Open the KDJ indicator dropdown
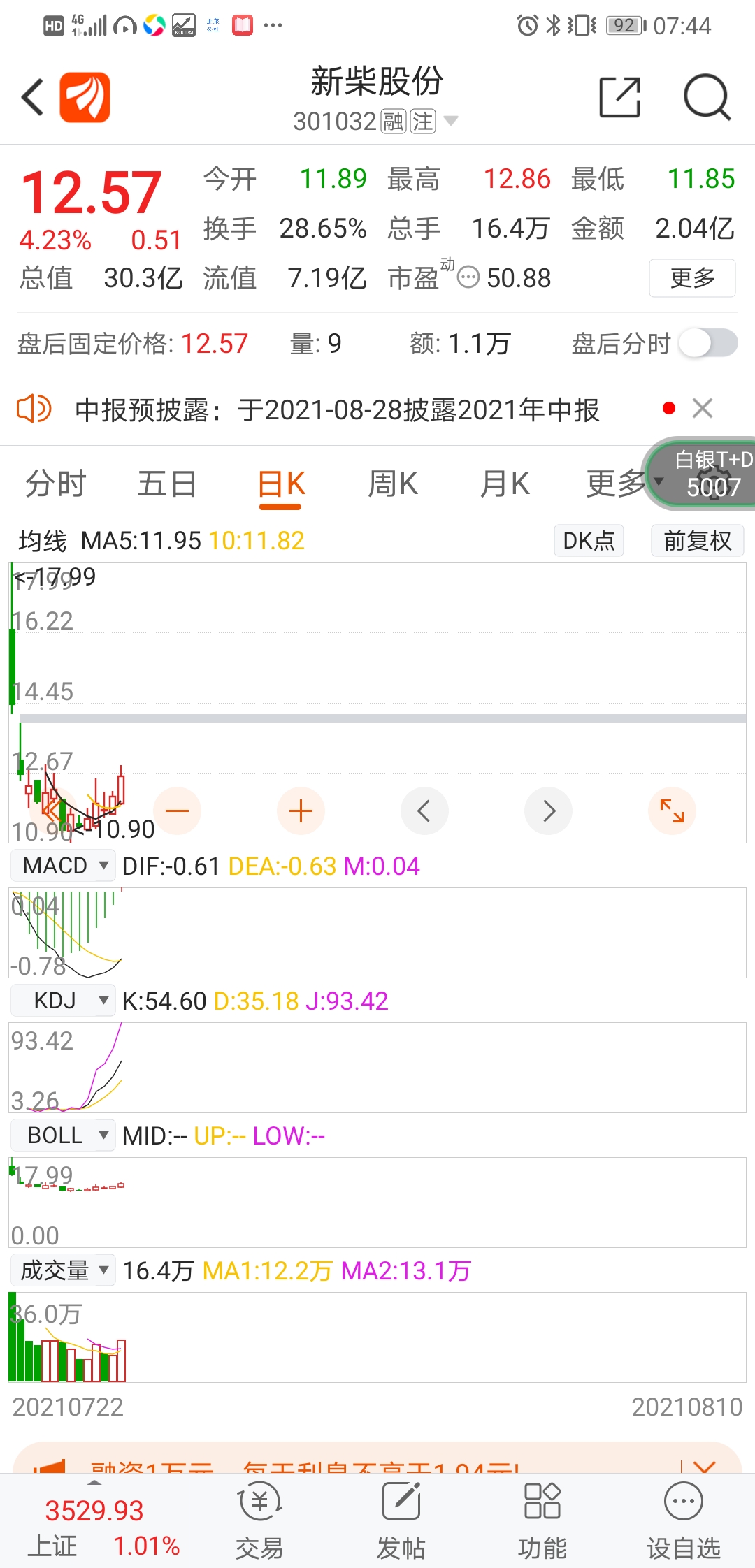 pyautogui.click(x=63, y=1001)
